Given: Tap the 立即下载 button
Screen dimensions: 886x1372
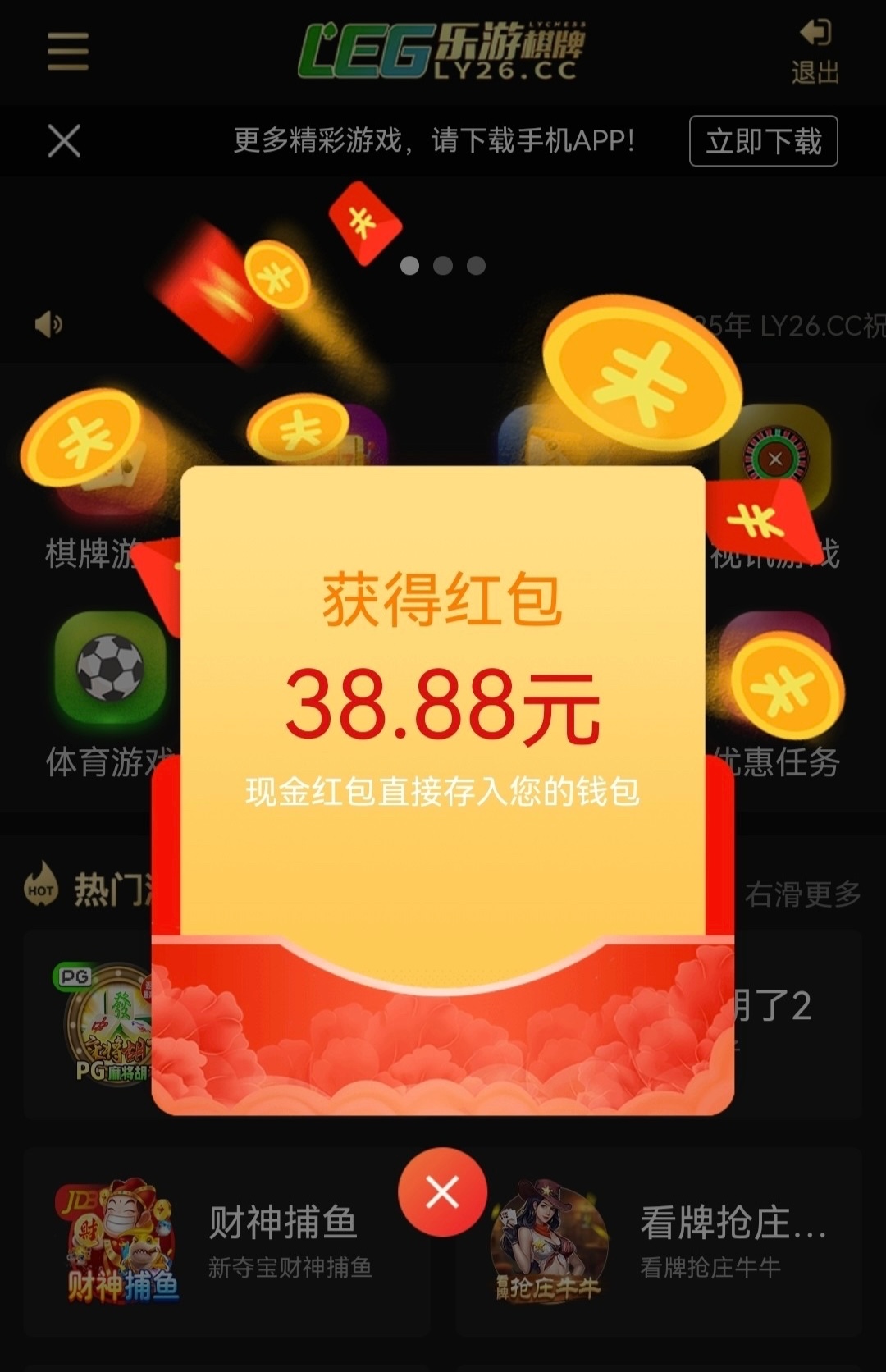Looking at the screenshot, I should click(x=763, y=141).
